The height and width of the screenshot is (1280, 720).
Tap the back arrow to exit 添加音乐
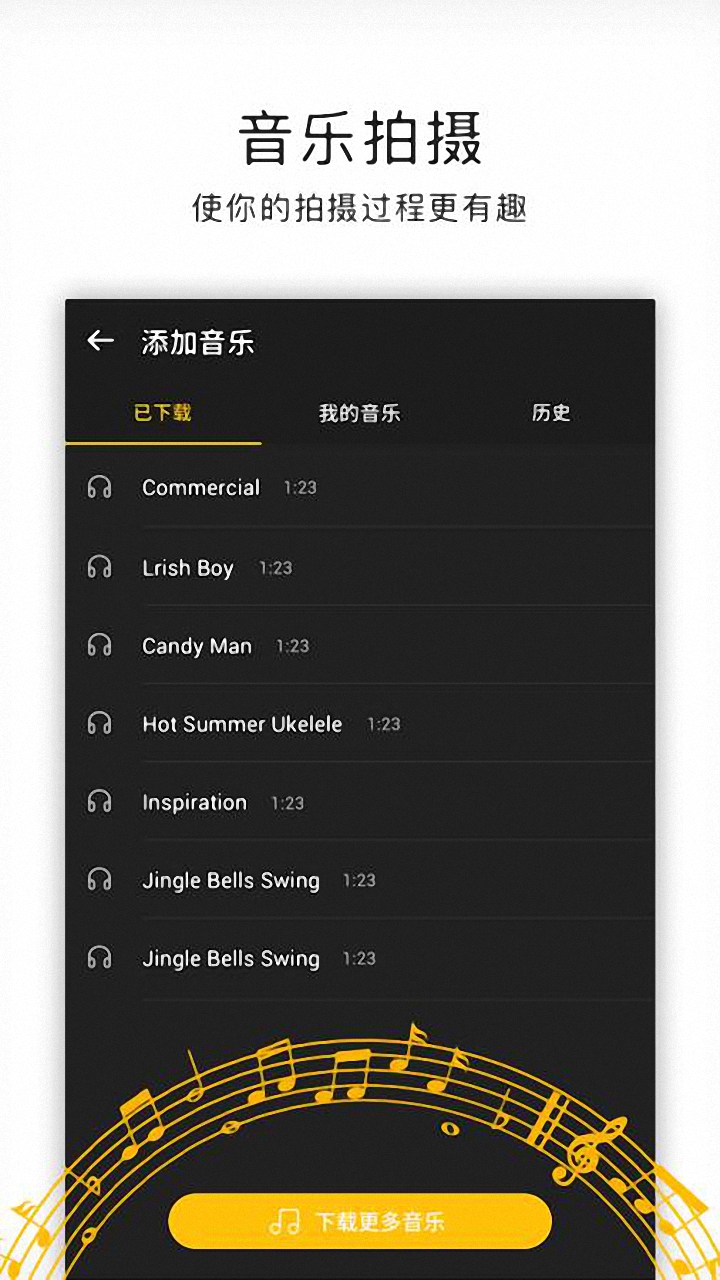click(99, 341)
